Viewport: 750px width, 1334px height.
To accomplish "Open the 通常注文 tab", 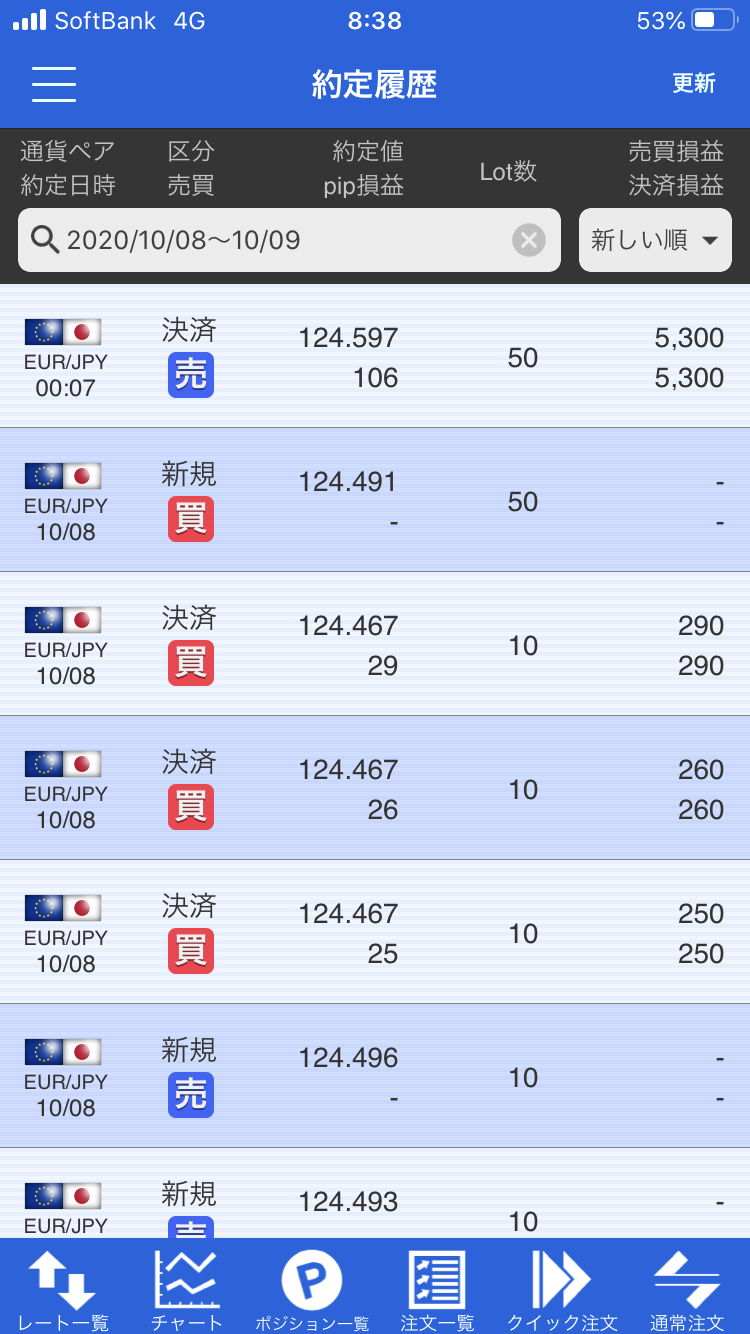I will [x=687, y=1288].
